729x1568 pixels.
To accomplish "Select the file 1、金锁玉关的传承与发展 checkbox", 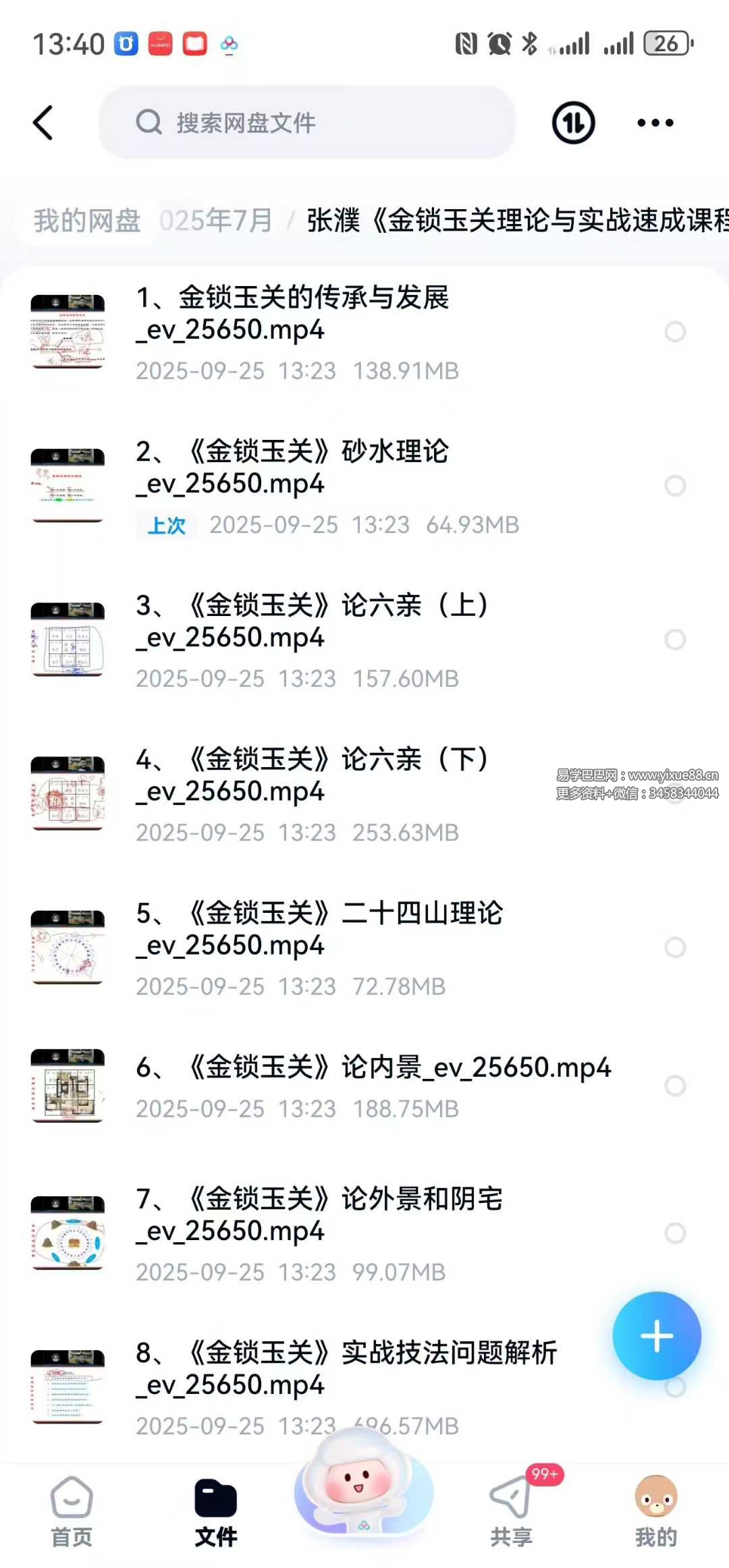I will [x=675, y=332].
